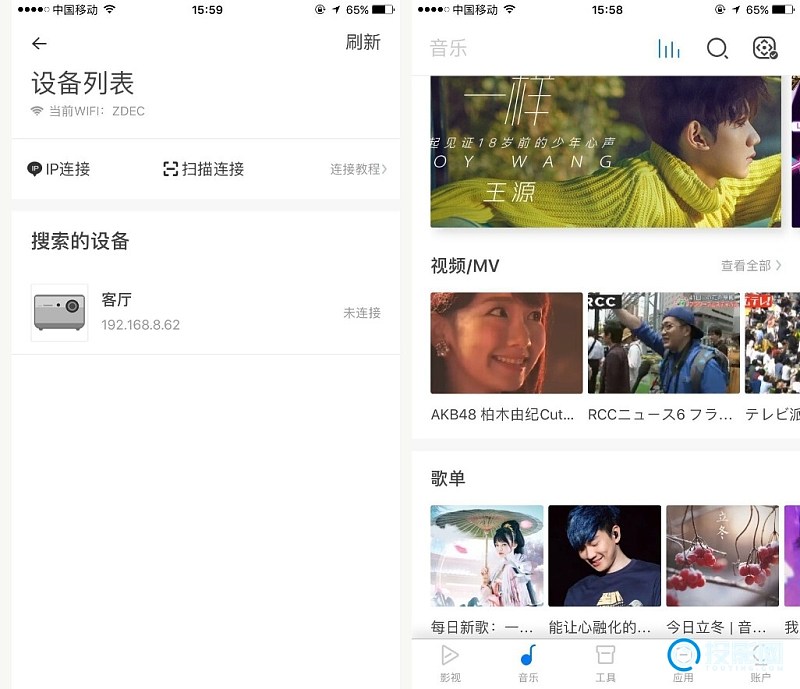The image size is (800, 689).
Task: Open the 今日立冬 playlist
Action: tap(722, 555)
